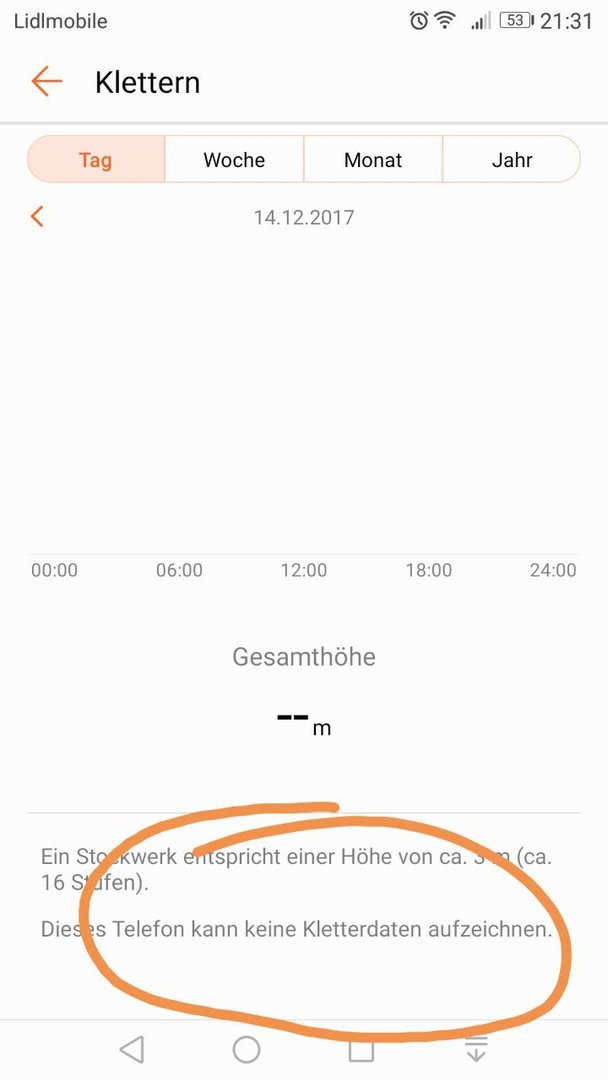Go to the home screen via circle button
The height and width of the screenshot is (1080, 608).
[x=247, y=1050]
